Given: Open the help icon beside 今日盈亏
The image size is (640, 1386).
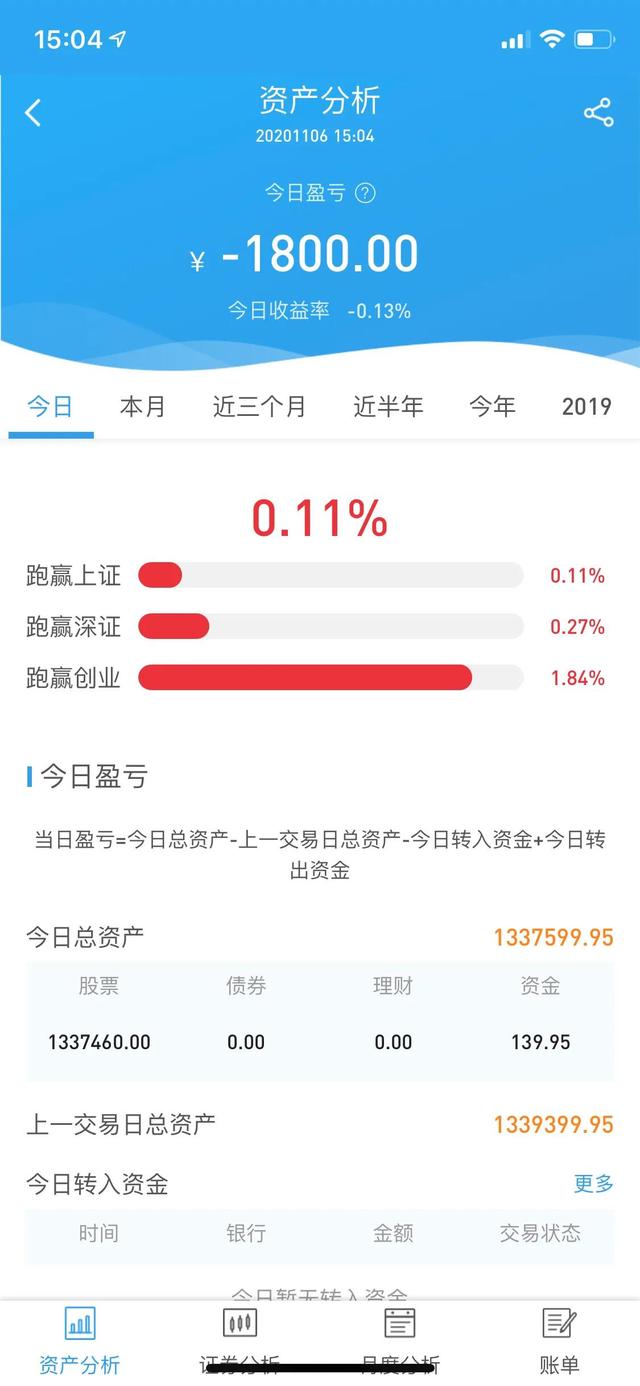Looking at the screenshot, I should [x=366, y=193].
